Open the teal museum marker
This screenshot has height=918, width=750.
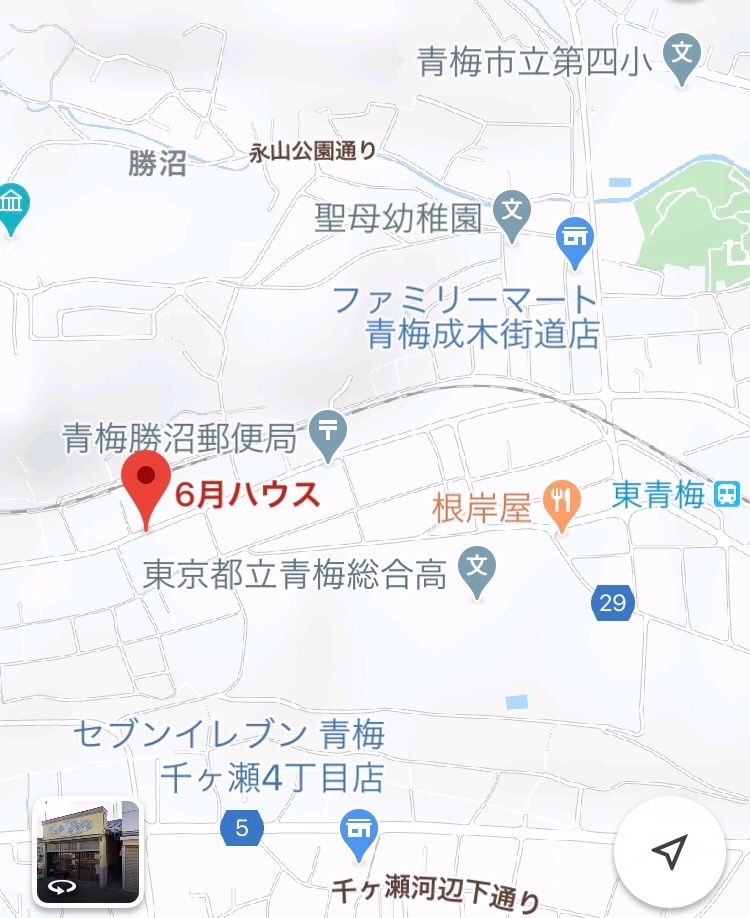click(x=12, y=206)
